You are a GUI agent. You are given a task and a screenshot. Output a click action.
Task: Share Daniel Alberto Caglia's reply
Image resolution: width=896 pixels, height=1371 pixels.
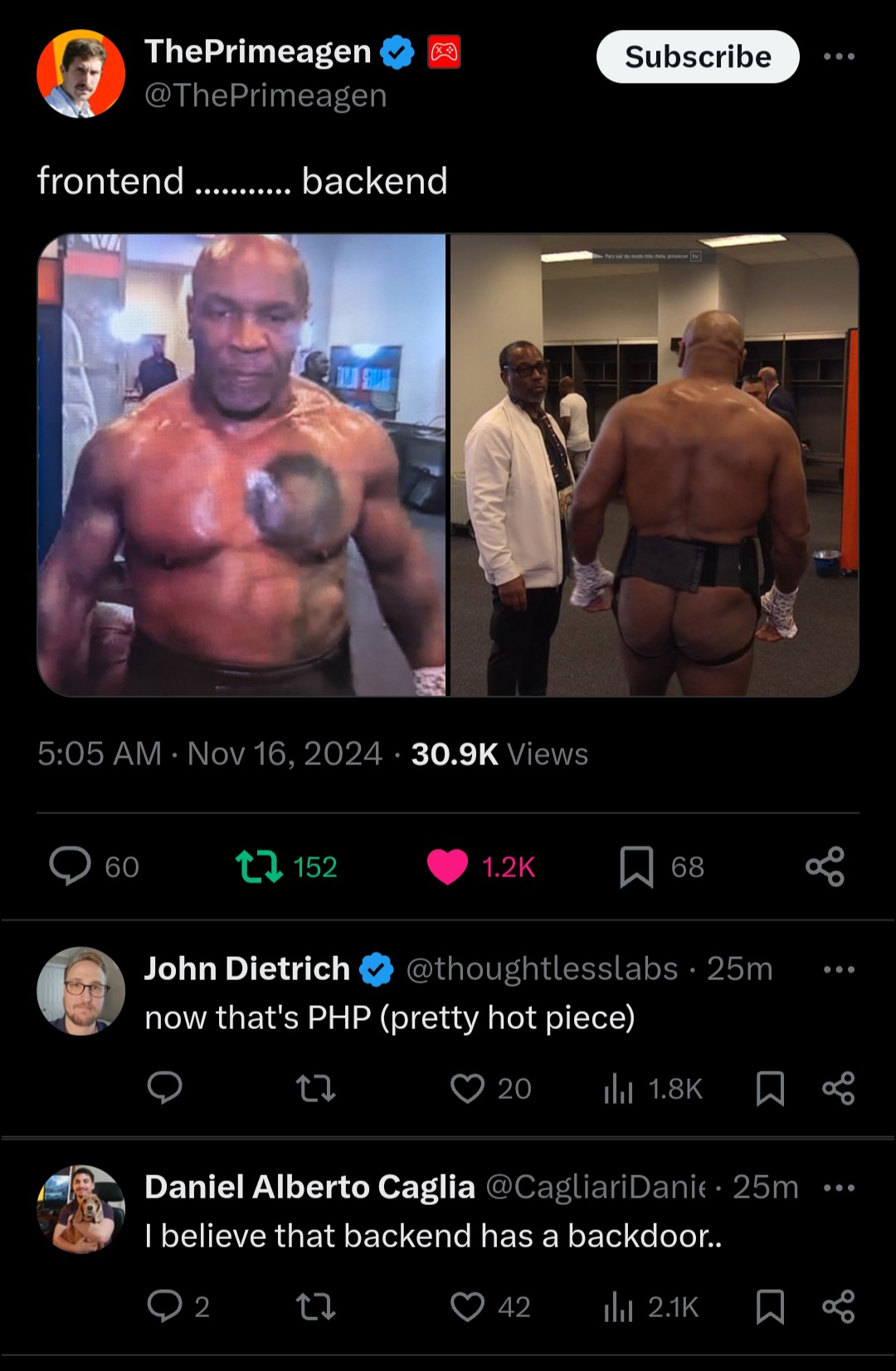coord(838,1306)
